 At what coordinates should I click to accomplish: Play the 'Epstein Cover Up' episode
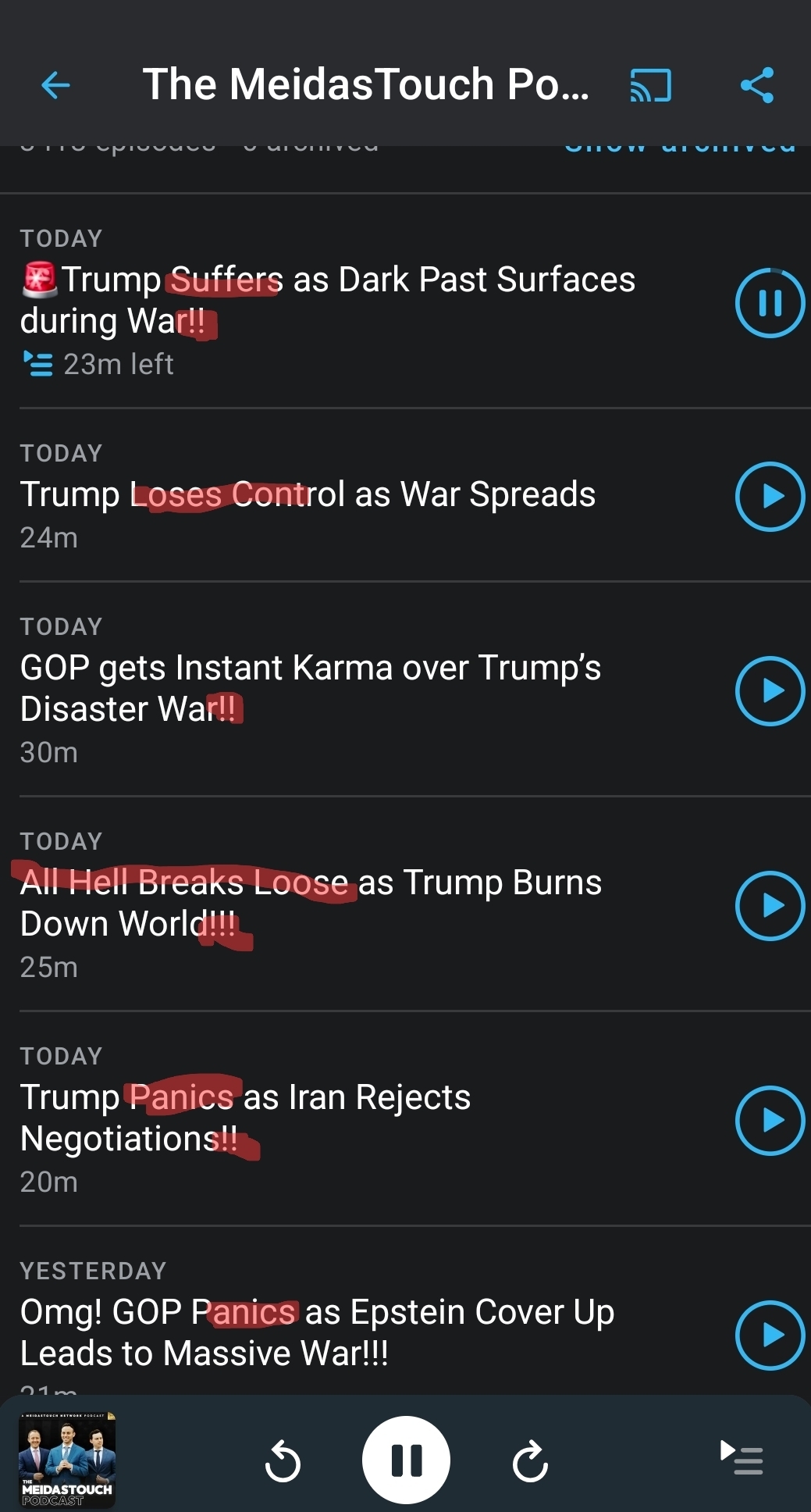click(x=770, y=1335)
